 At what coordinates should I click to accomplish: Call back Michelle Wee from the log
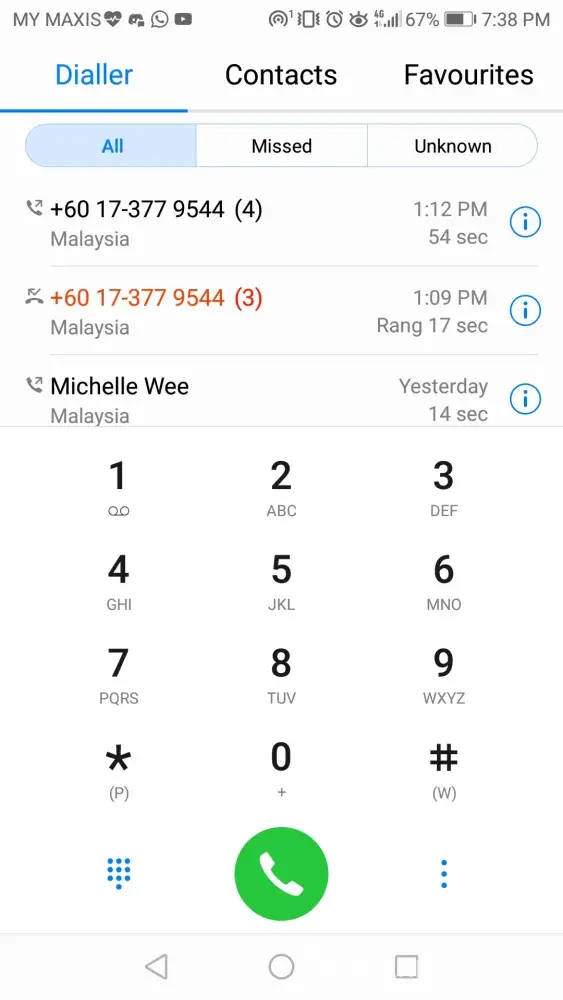(x=257, y=400)
